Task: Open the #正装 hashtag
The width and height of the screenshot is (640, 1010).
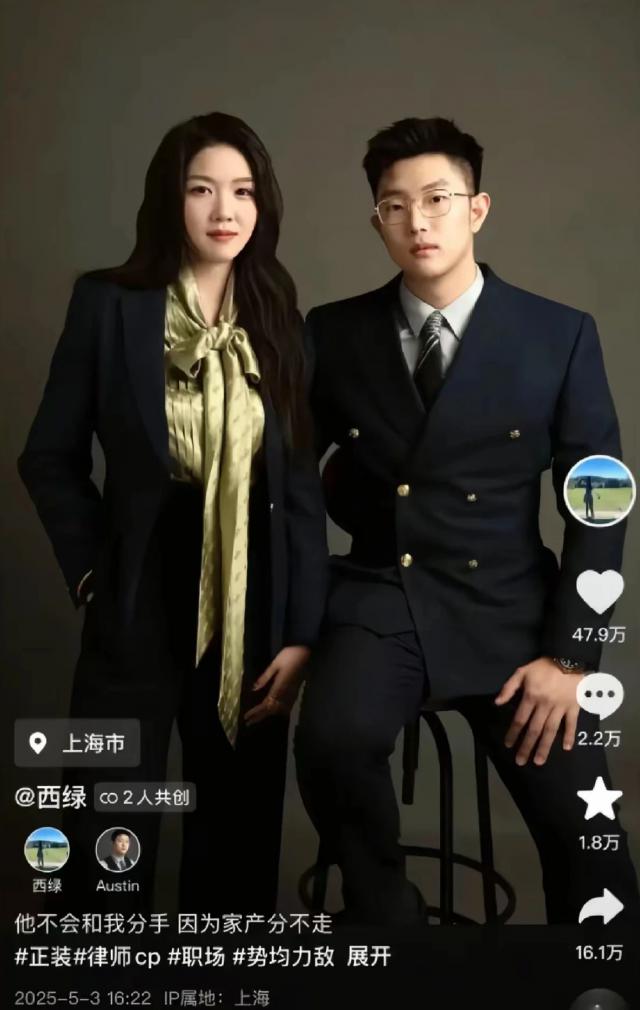Action: coord(43,957)
